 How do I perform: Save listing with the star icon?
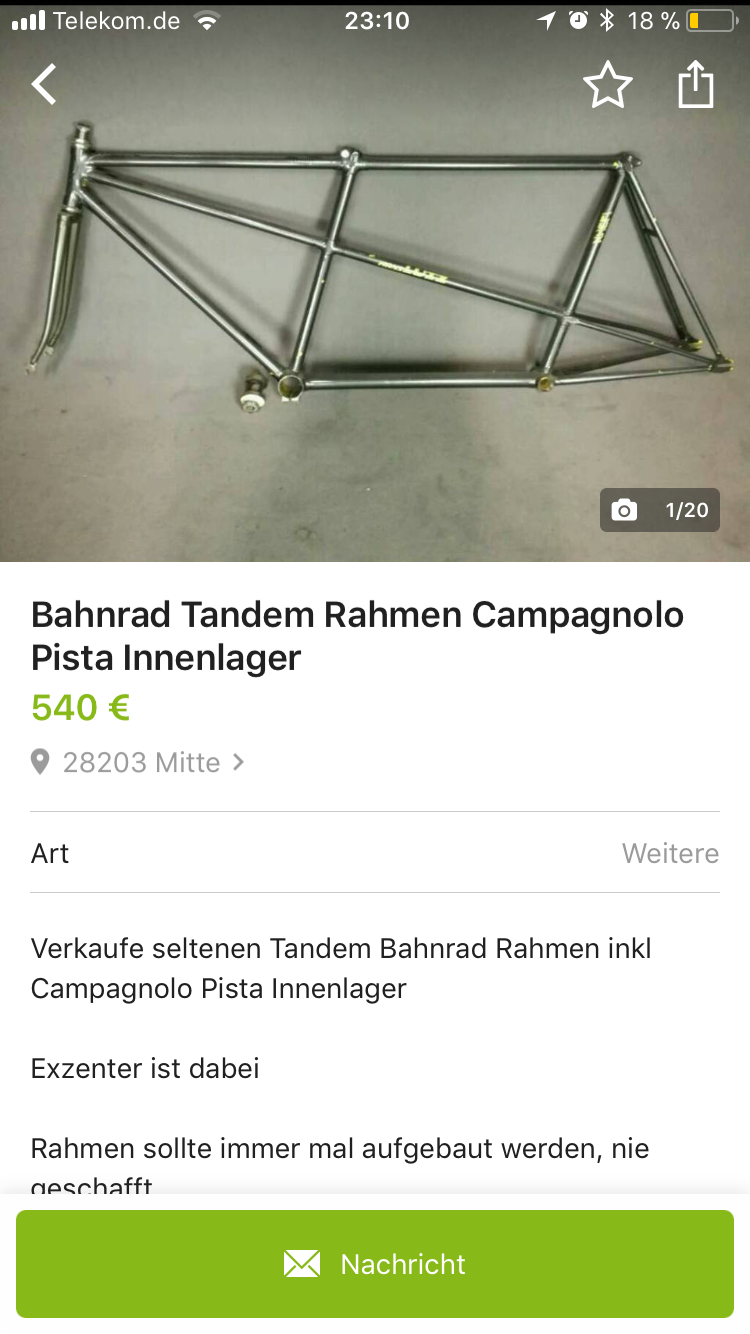[608, 85]
